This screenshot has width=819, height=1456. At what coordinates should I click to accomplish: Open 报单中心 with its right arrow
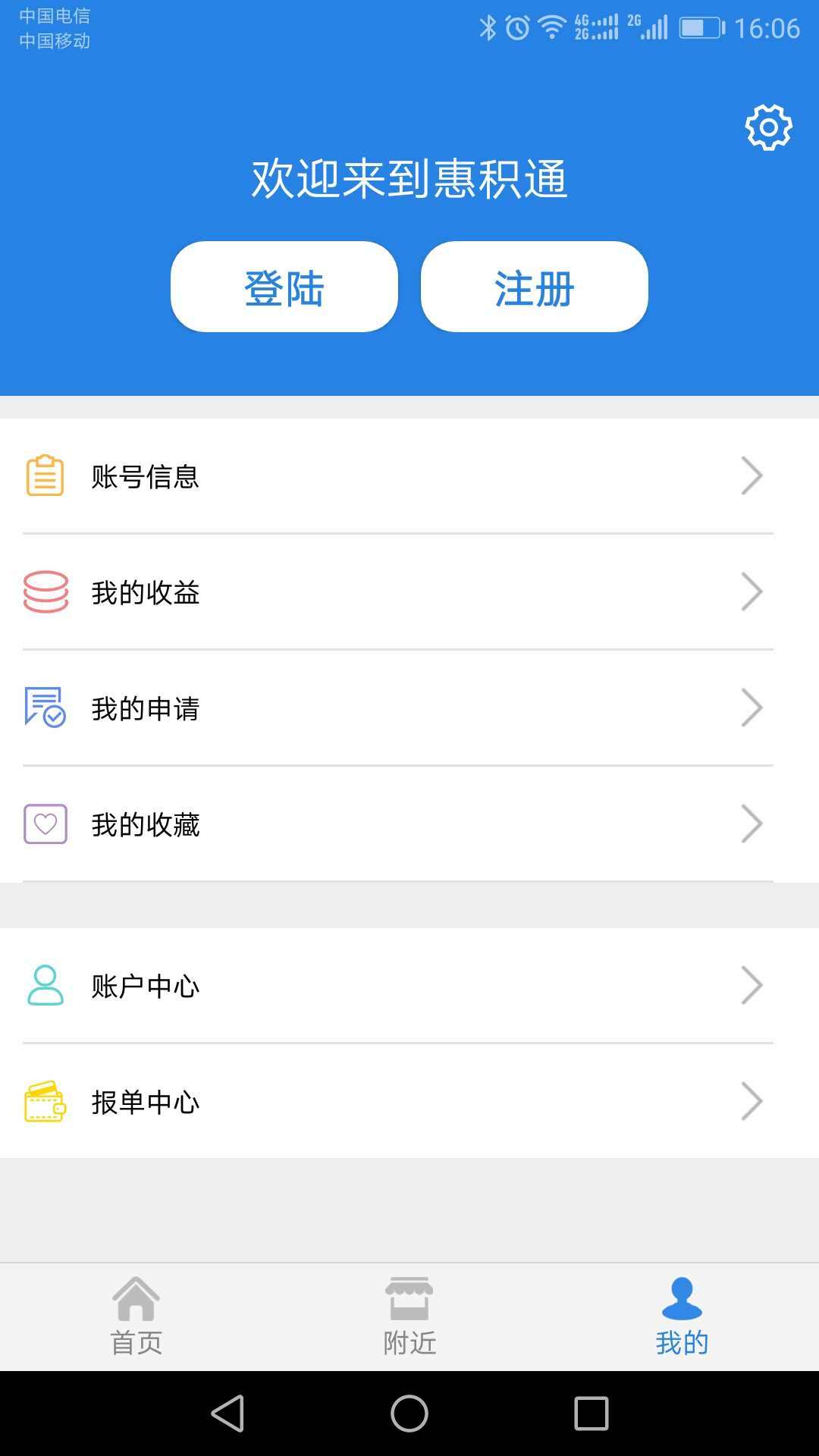coord(752,1100)
